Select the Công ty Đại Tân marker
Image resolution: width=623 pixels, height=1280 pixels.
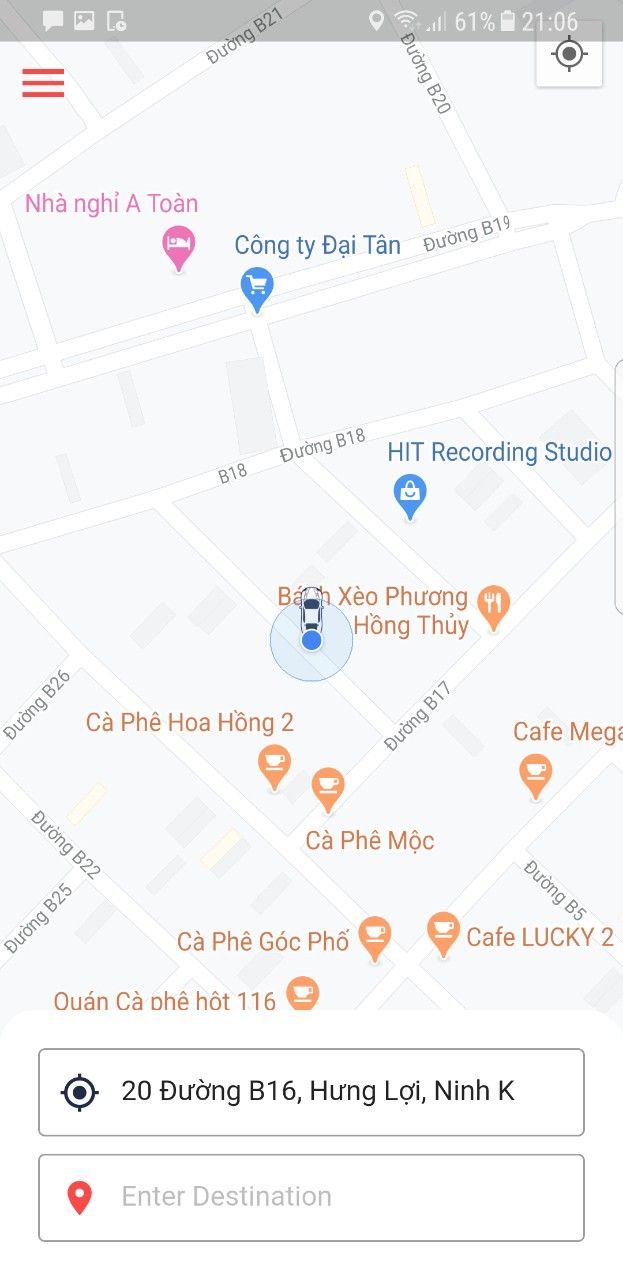coord(258,290)
